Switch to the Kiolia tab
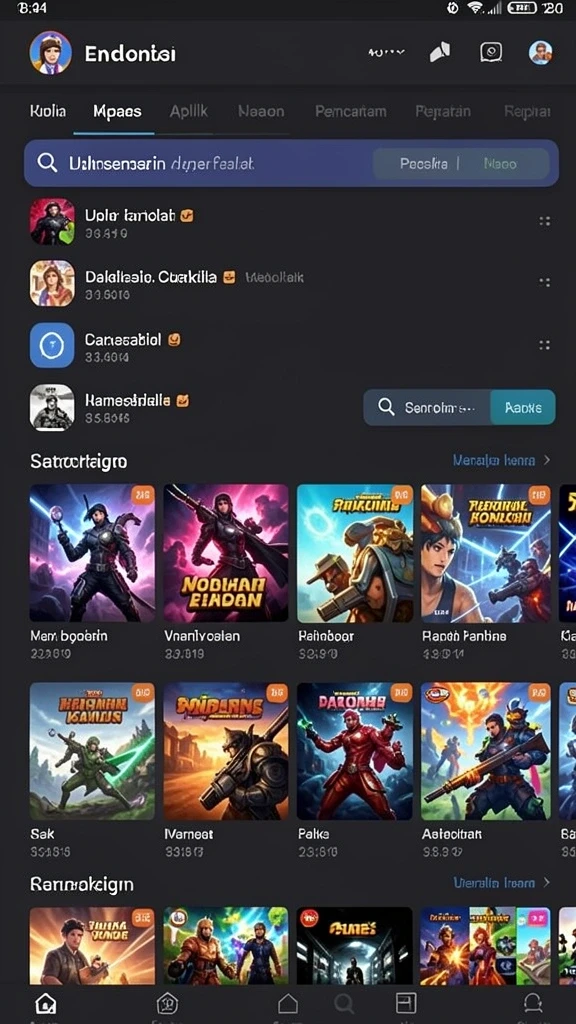576x1024 pixels. click(x=48, y=111)
